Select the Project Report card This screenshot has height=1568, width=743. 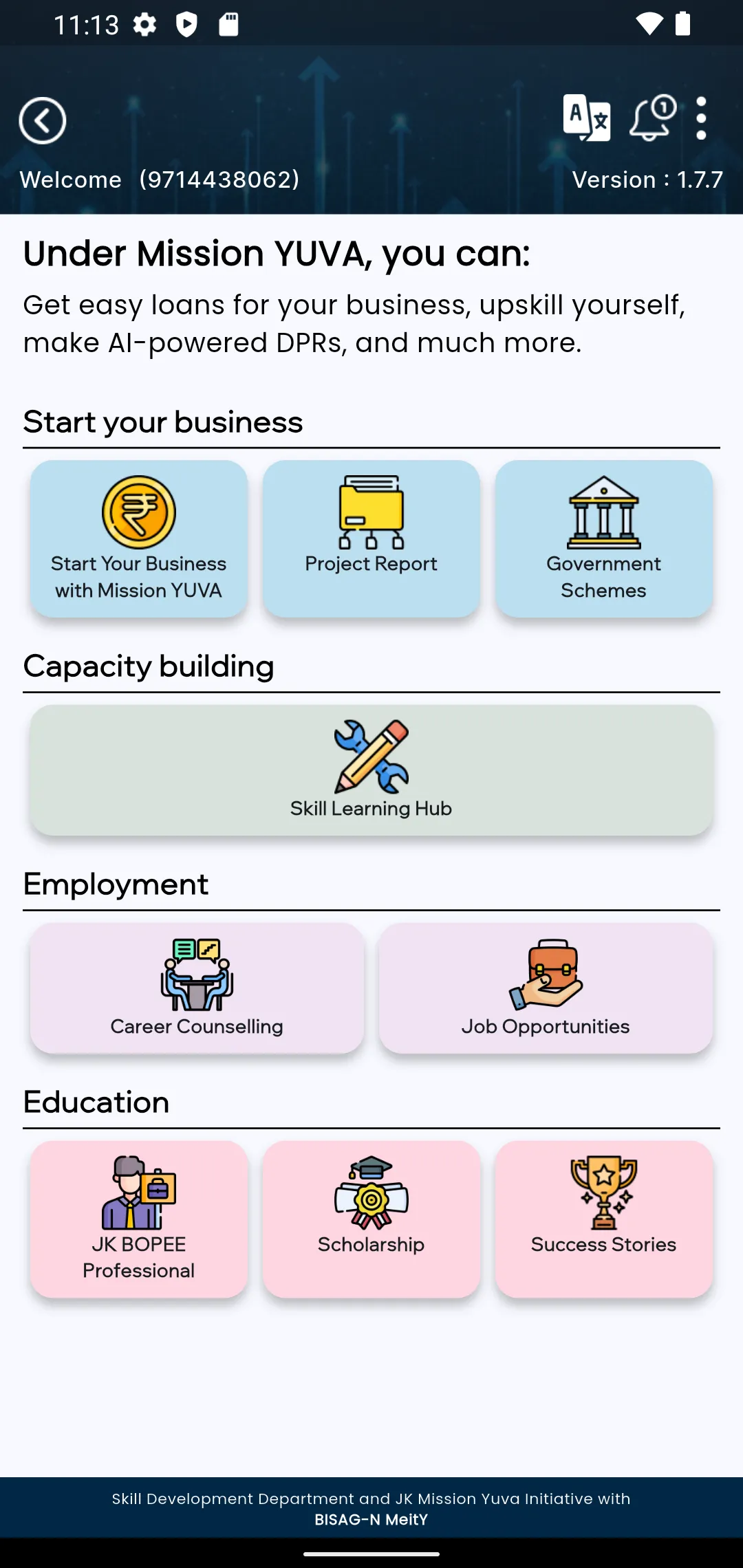(x=371, y=538)
